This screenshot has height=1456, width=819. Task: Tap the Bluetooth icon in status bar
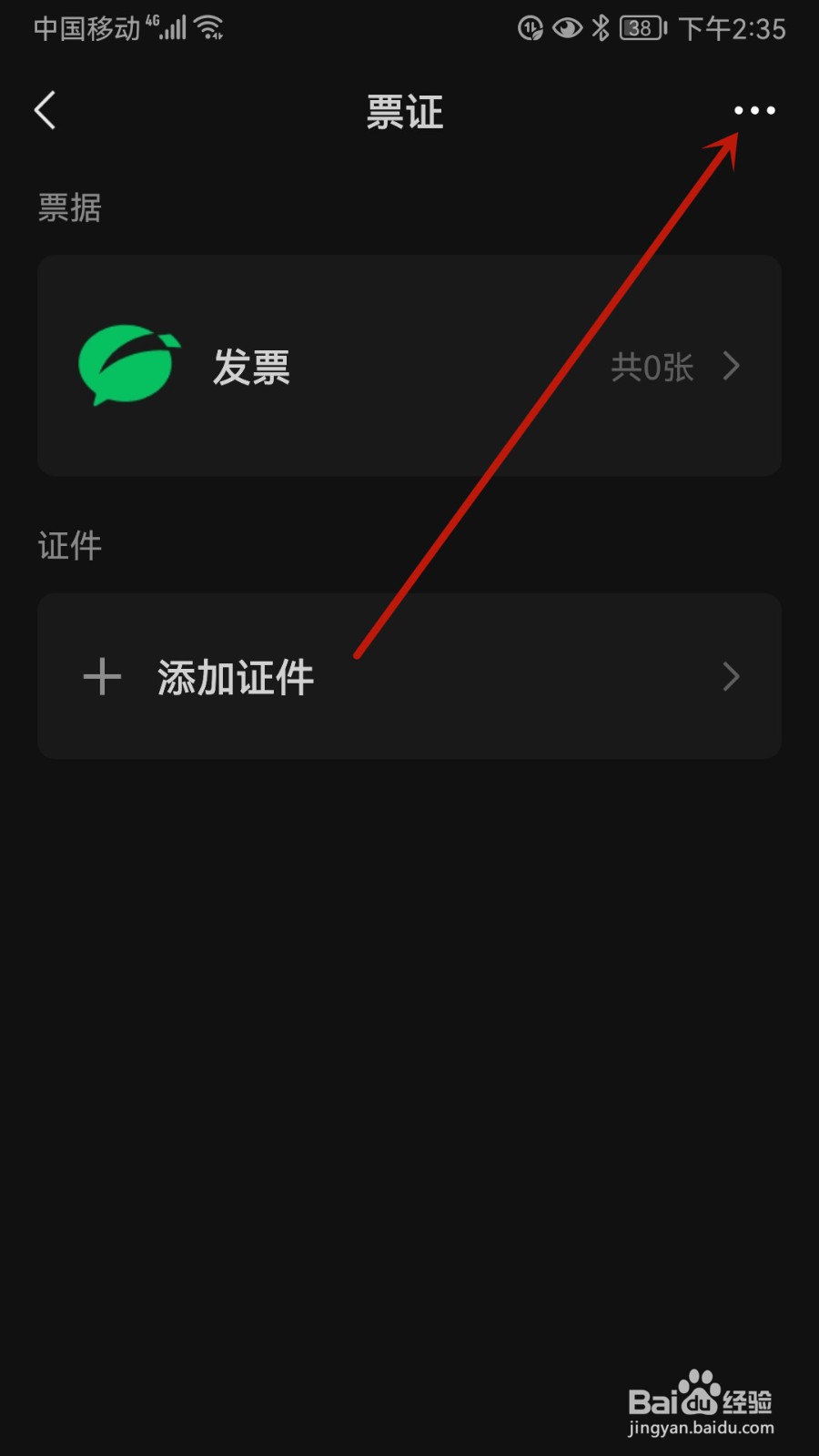click(600, 27)
